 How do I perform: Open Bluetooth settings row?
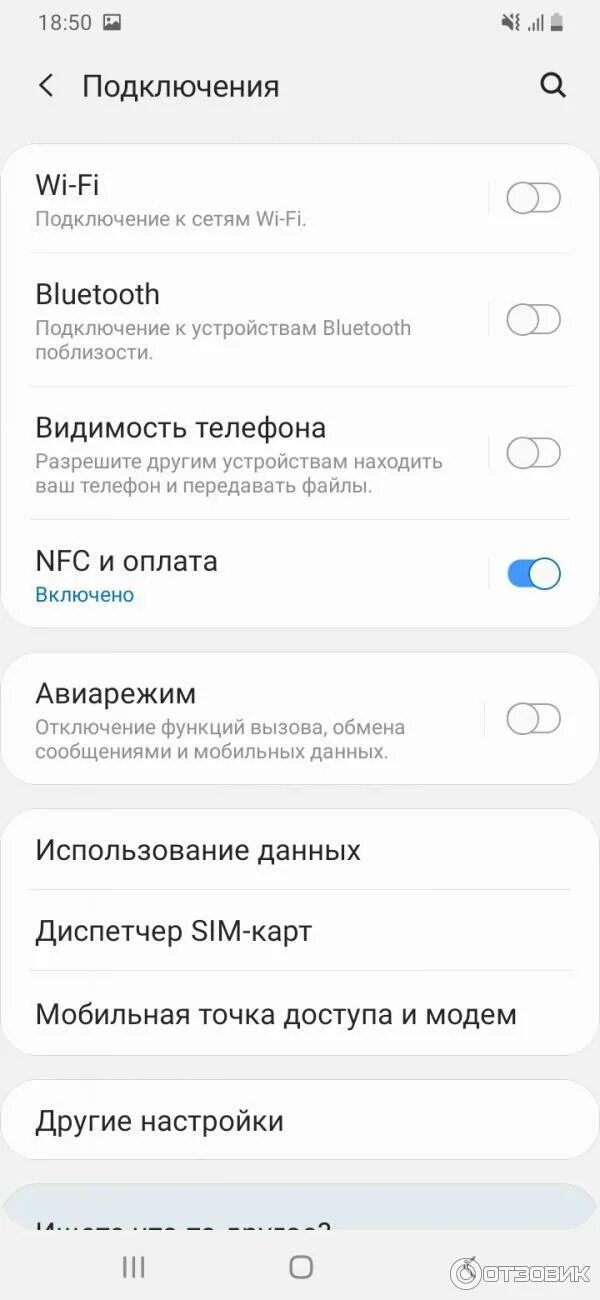240,320
